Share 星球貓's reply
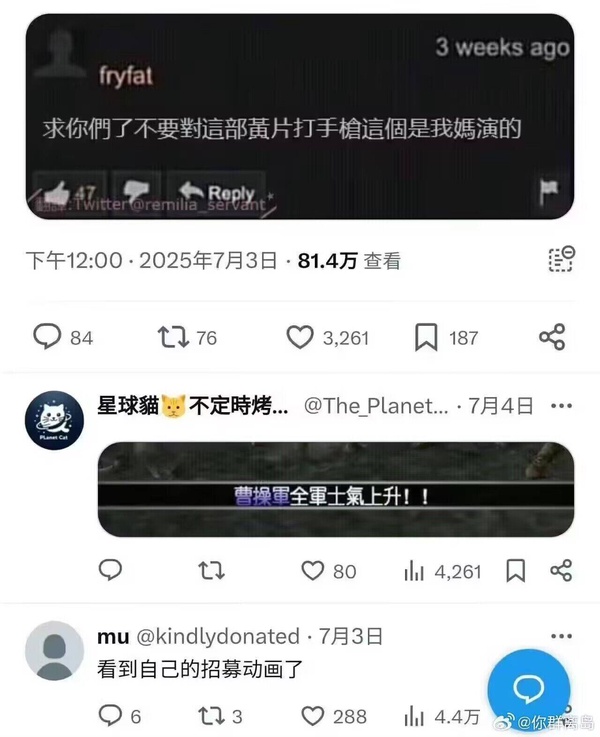Image resolution: width=600 pixels, height=737 pixels. [561, 571]
